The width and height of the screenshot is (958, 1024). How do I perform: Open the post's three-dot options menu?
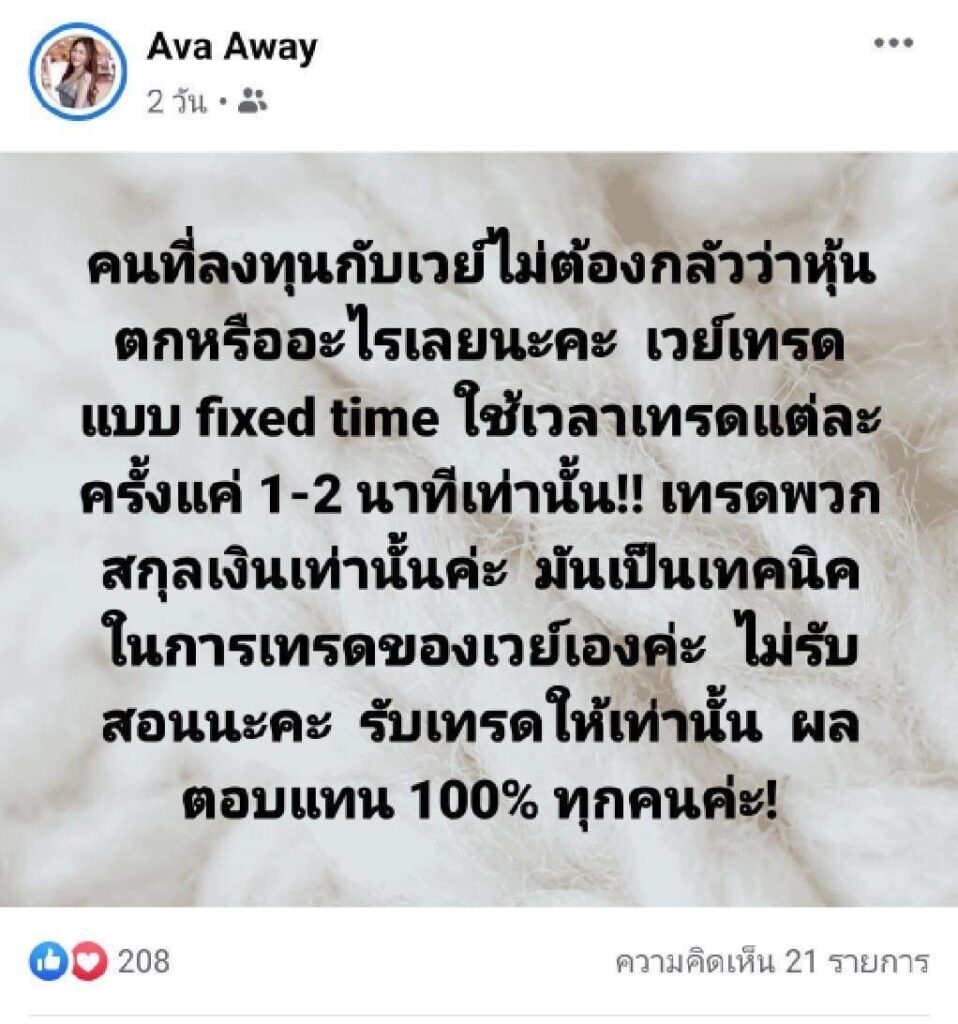click(893, 43)
